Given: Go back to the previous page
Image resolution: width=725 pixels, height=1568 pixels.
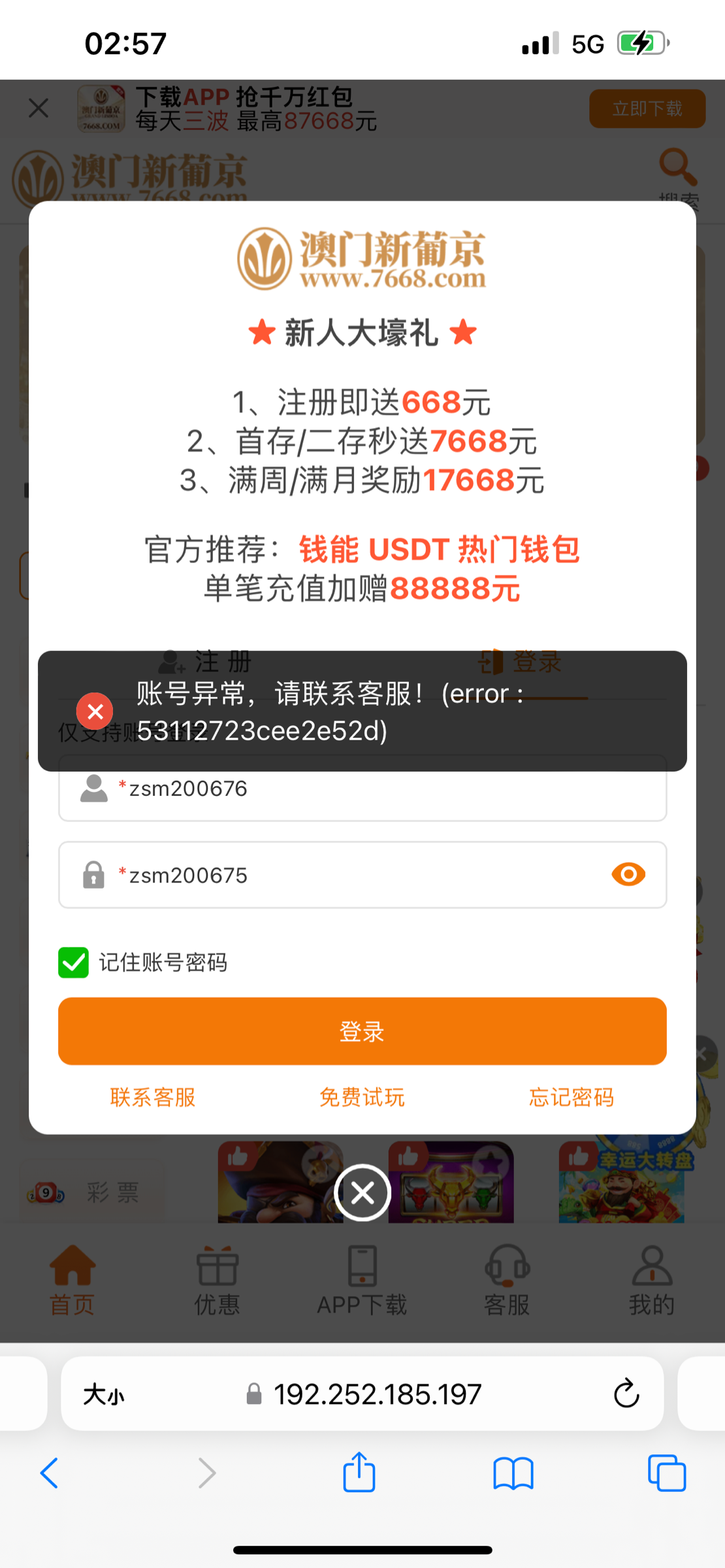Looking at the screenshot, I should click(50, 1473).
